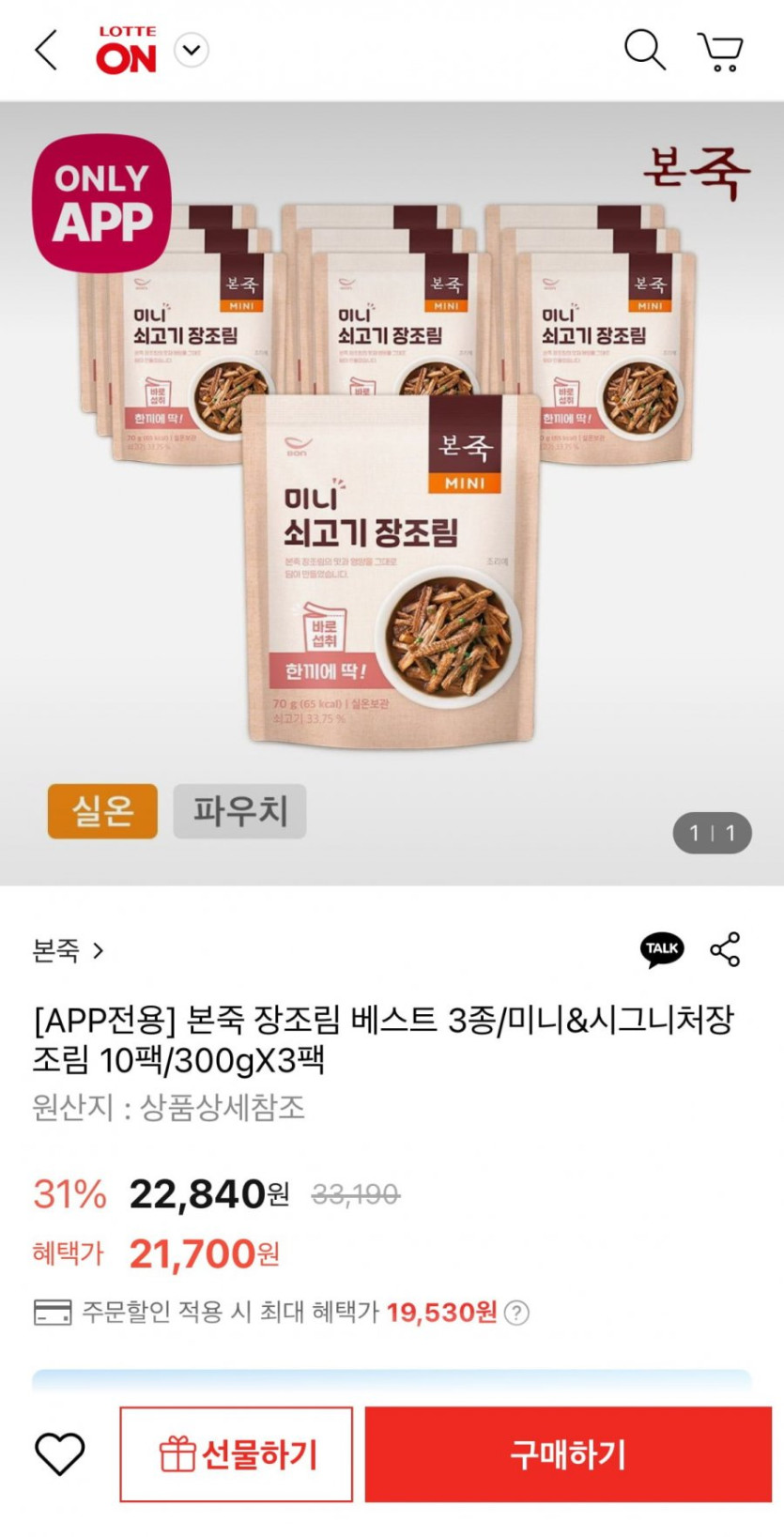Share this product
This screenshot has width=784, height=1537.
point(725,949)
